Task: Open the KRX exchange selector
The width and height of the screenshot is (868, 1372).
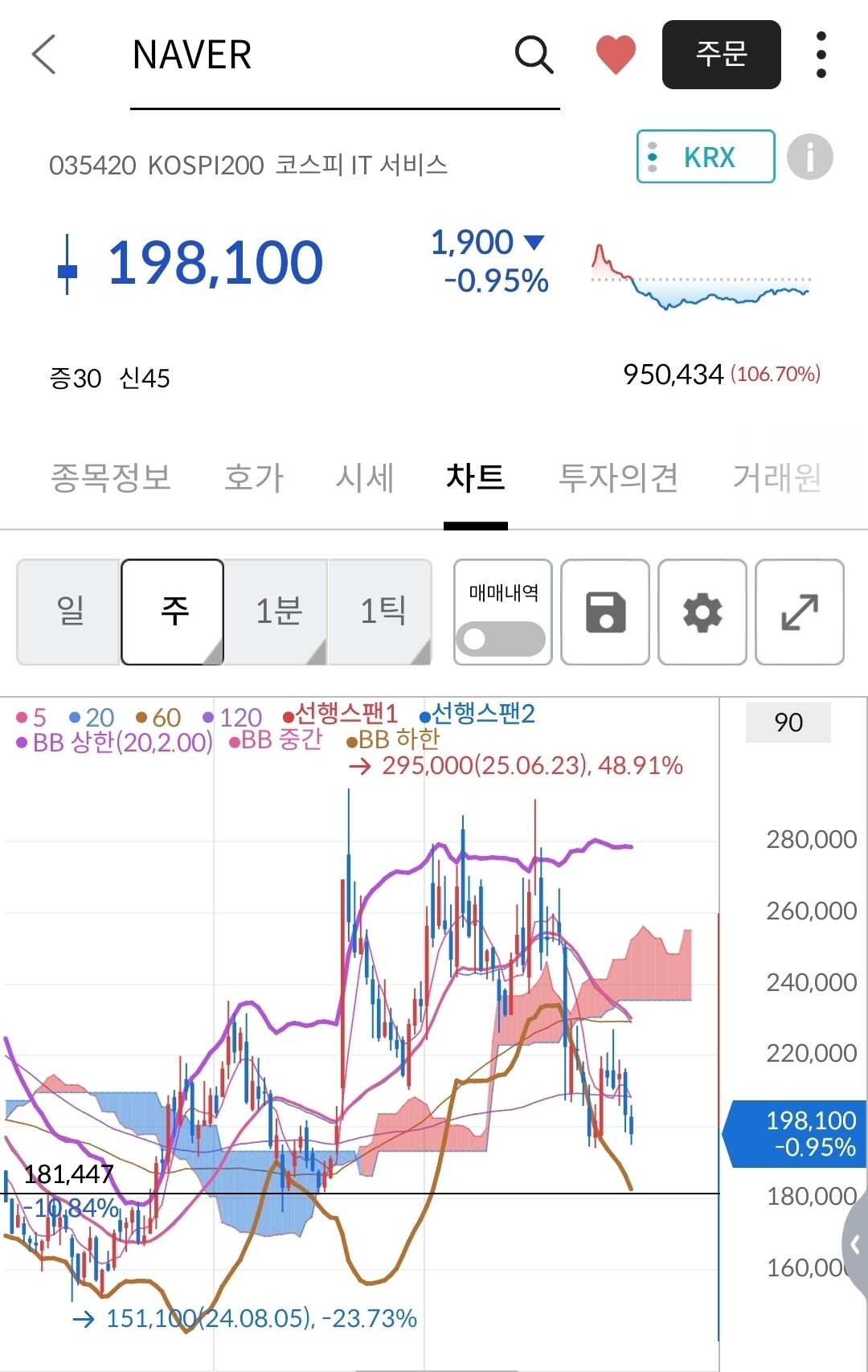Action: (x=706, y=157)
